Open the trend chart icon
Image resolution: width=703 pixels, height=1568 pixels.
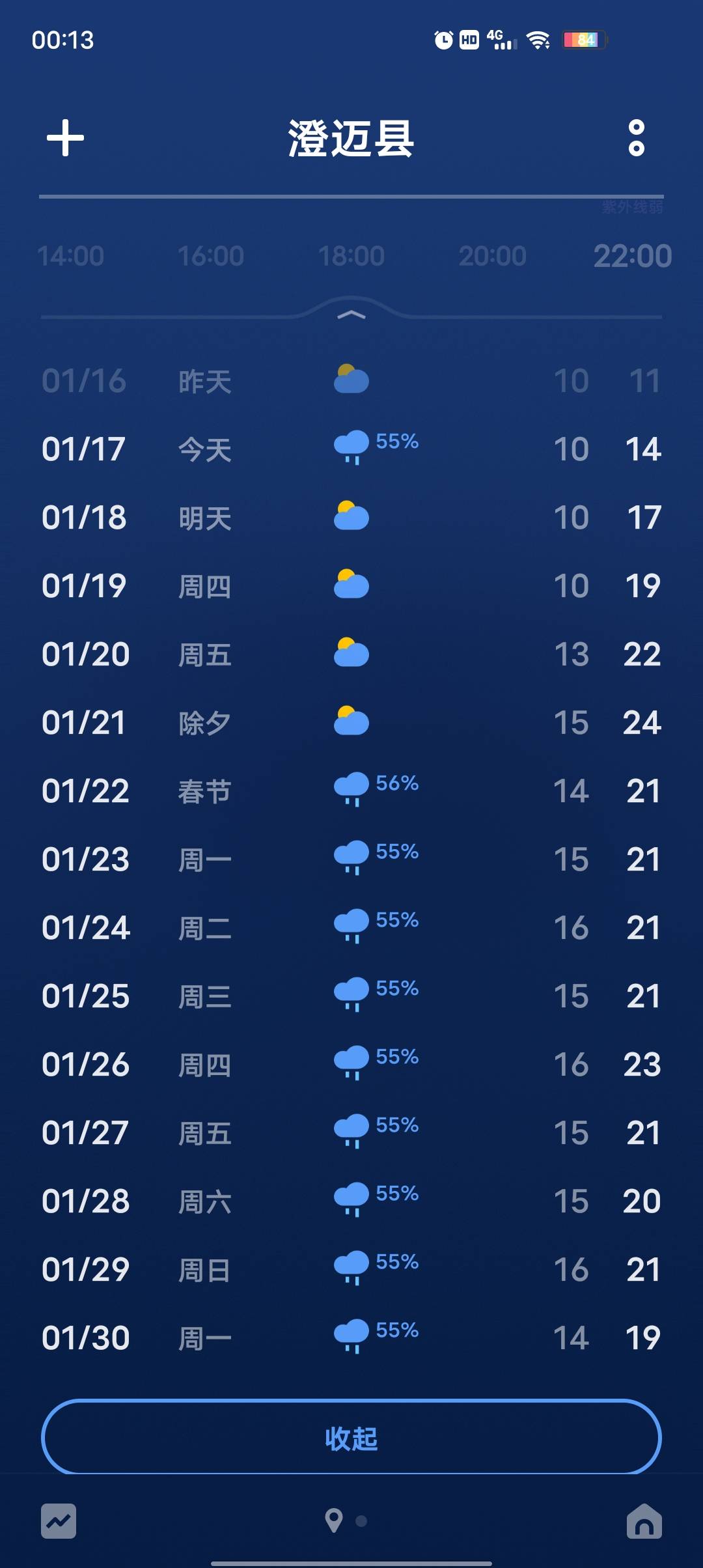pyautogui.click(x=59, y=1521)
